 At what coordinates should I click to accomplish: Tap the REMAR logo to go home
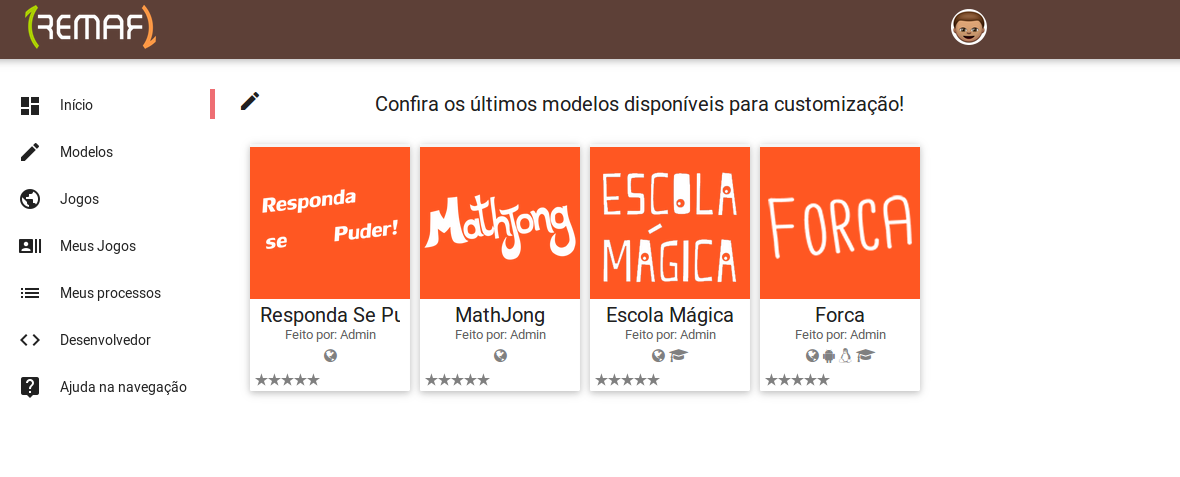(x=90, y=27)
